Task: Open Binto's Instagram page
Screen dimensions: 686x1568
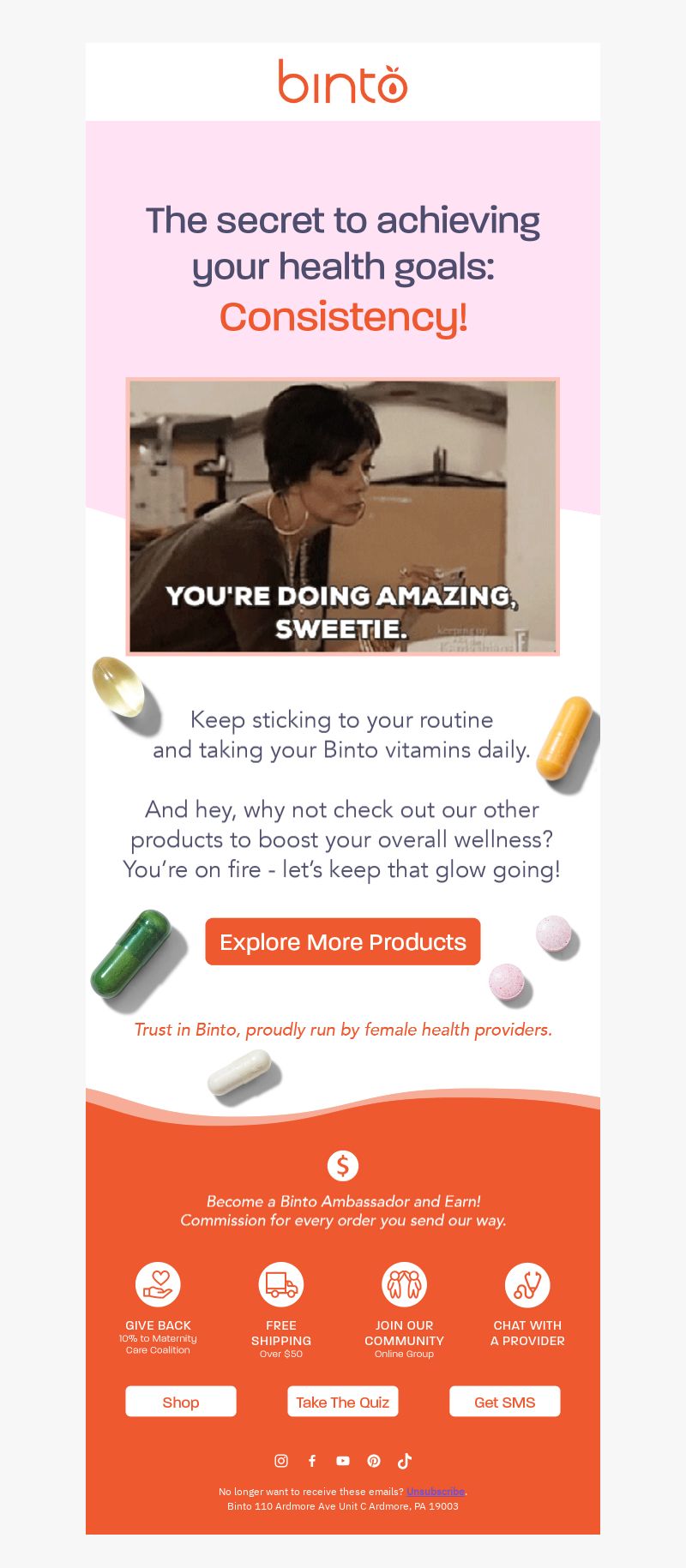Action: [x=281, y=1461]
